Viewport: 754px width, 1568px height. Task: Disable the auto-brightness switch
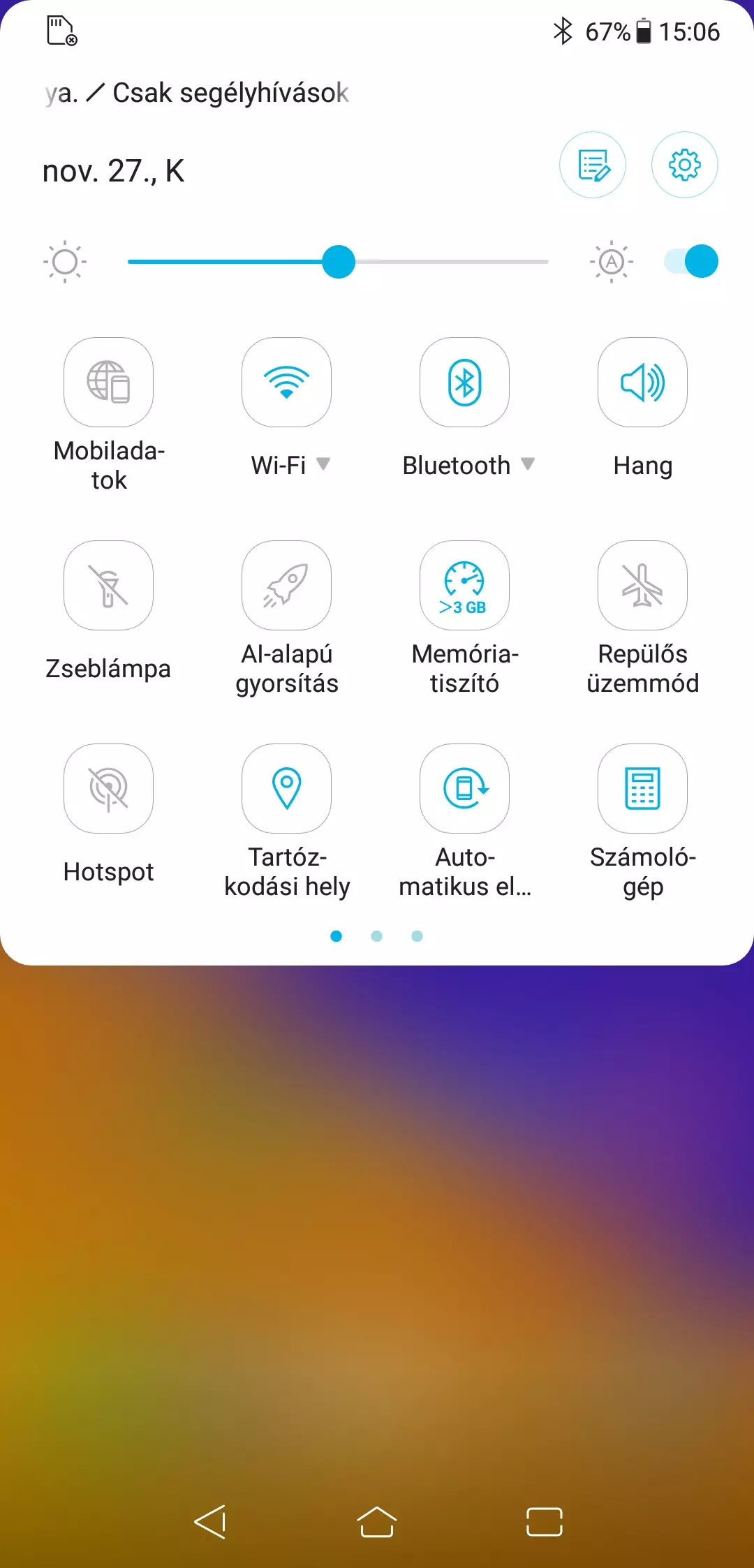pyautogui.click(x=690, y=262)
